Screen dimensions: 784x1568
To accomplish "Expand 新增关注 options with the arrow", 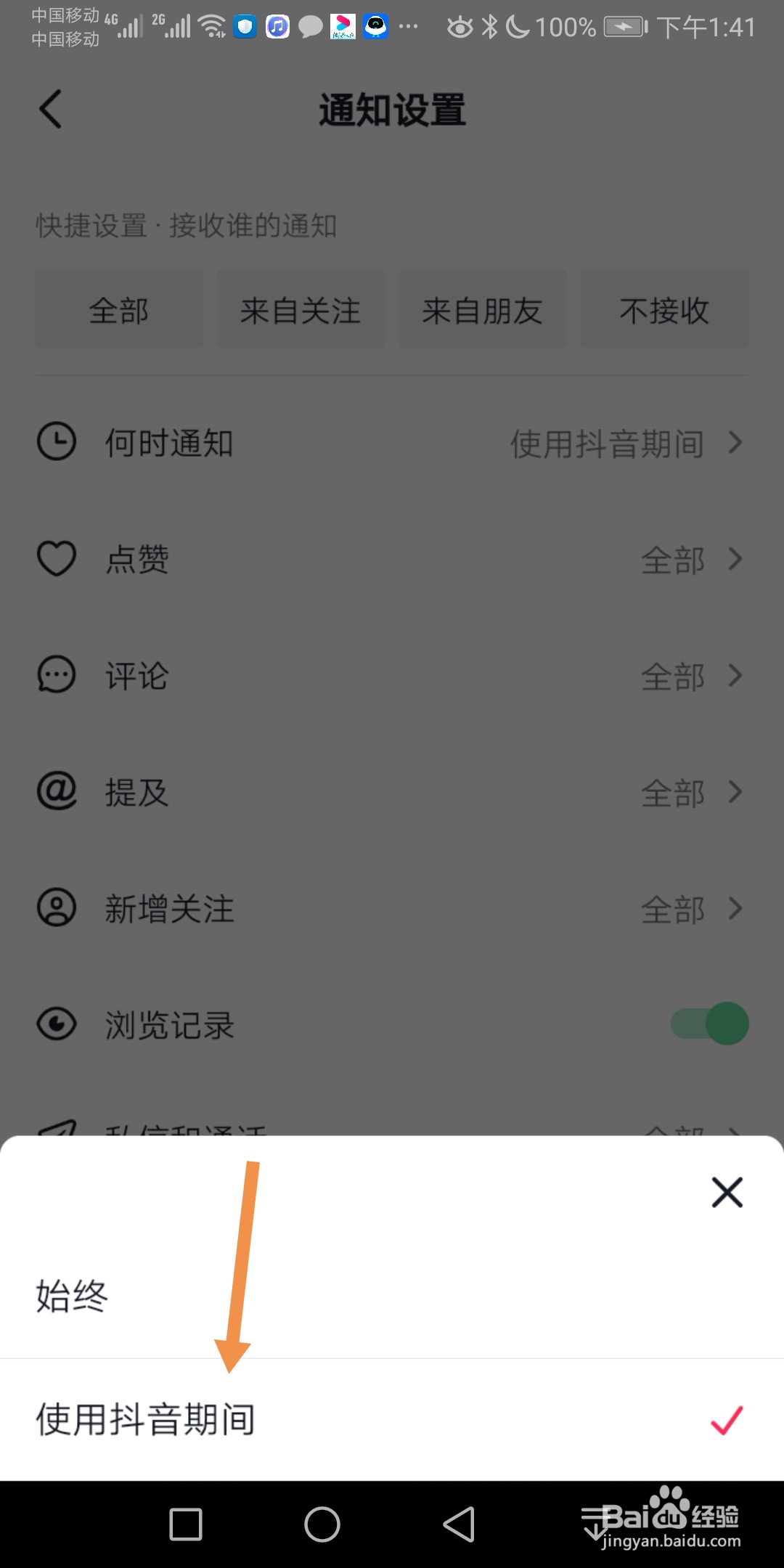I will click(736, 909).
